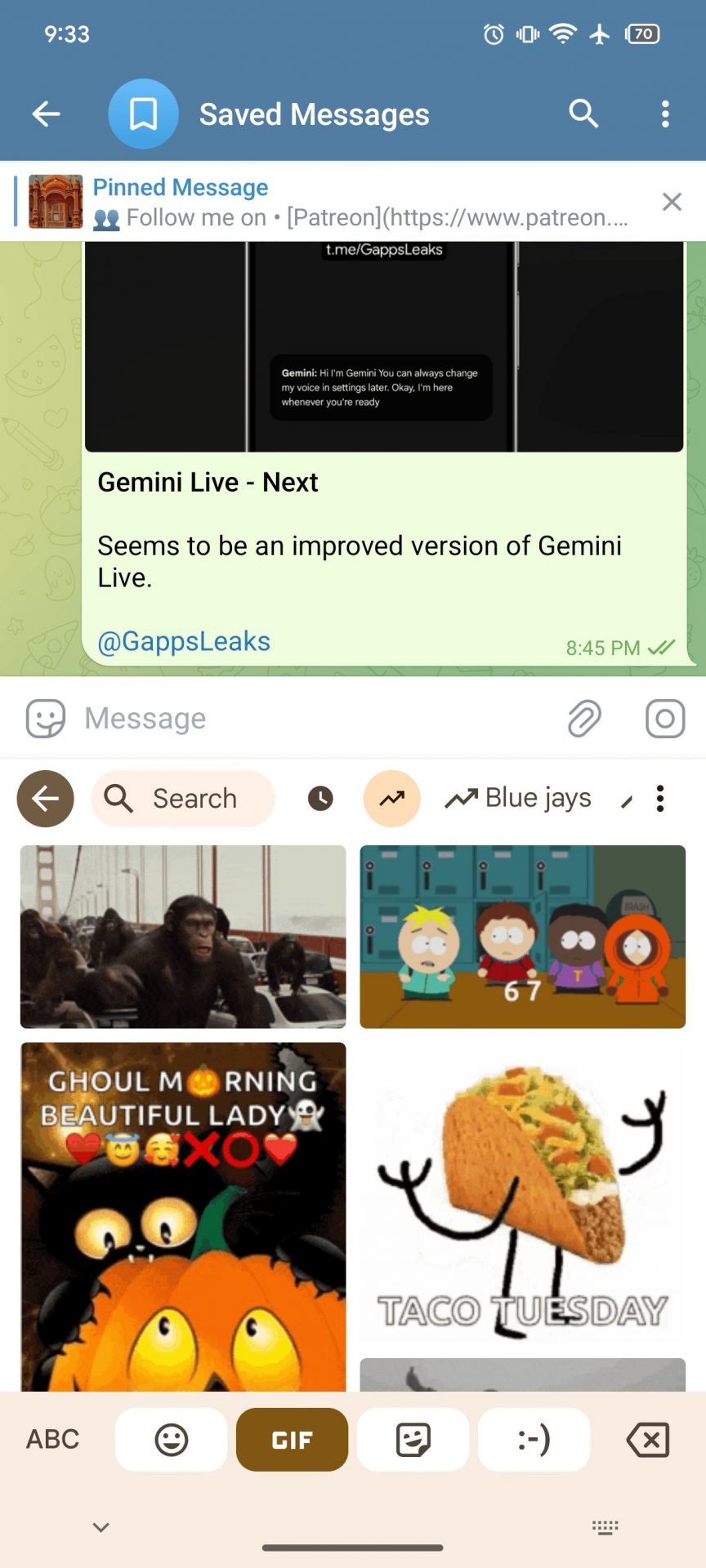This screenshot has height=1568, width=706.
Task: Open the camera icon in message bar
Action: 665,719
